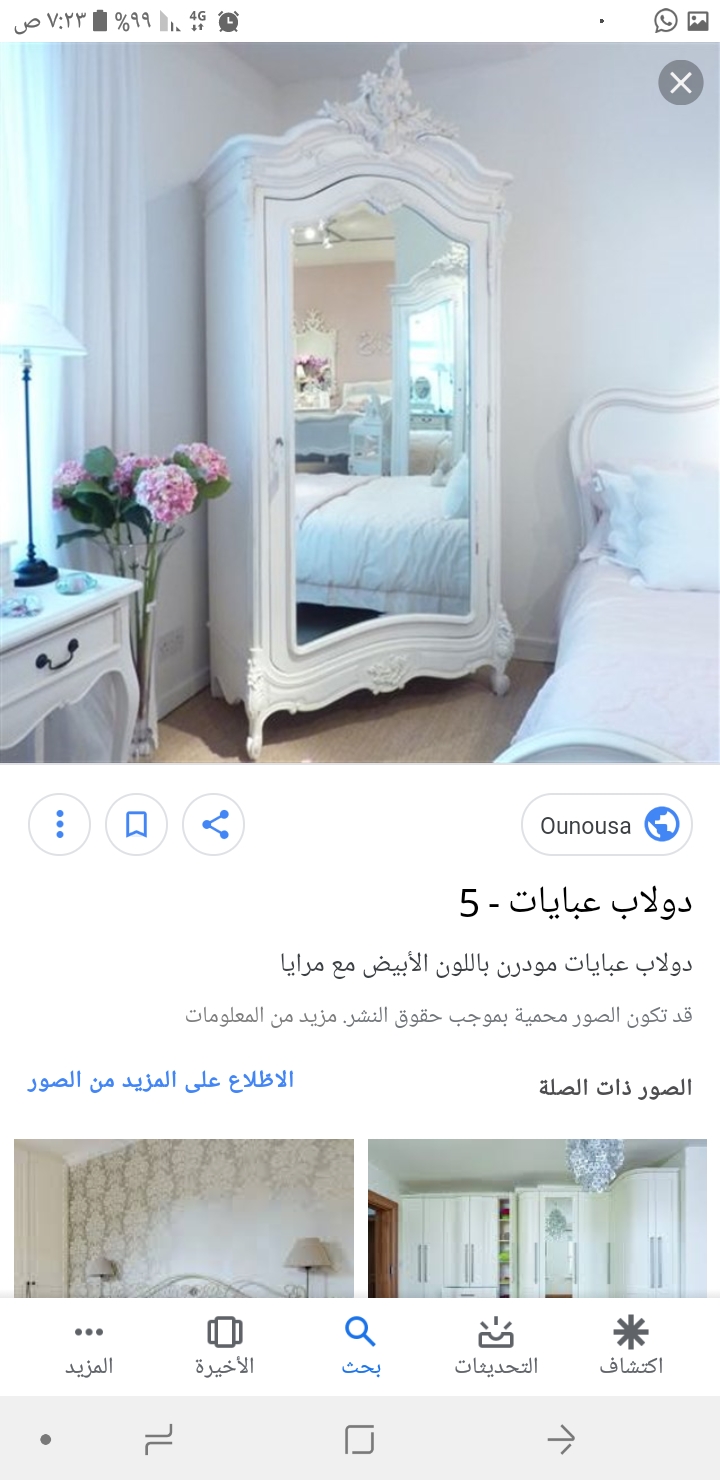Go to the system home screen

tap(360, 1439)
